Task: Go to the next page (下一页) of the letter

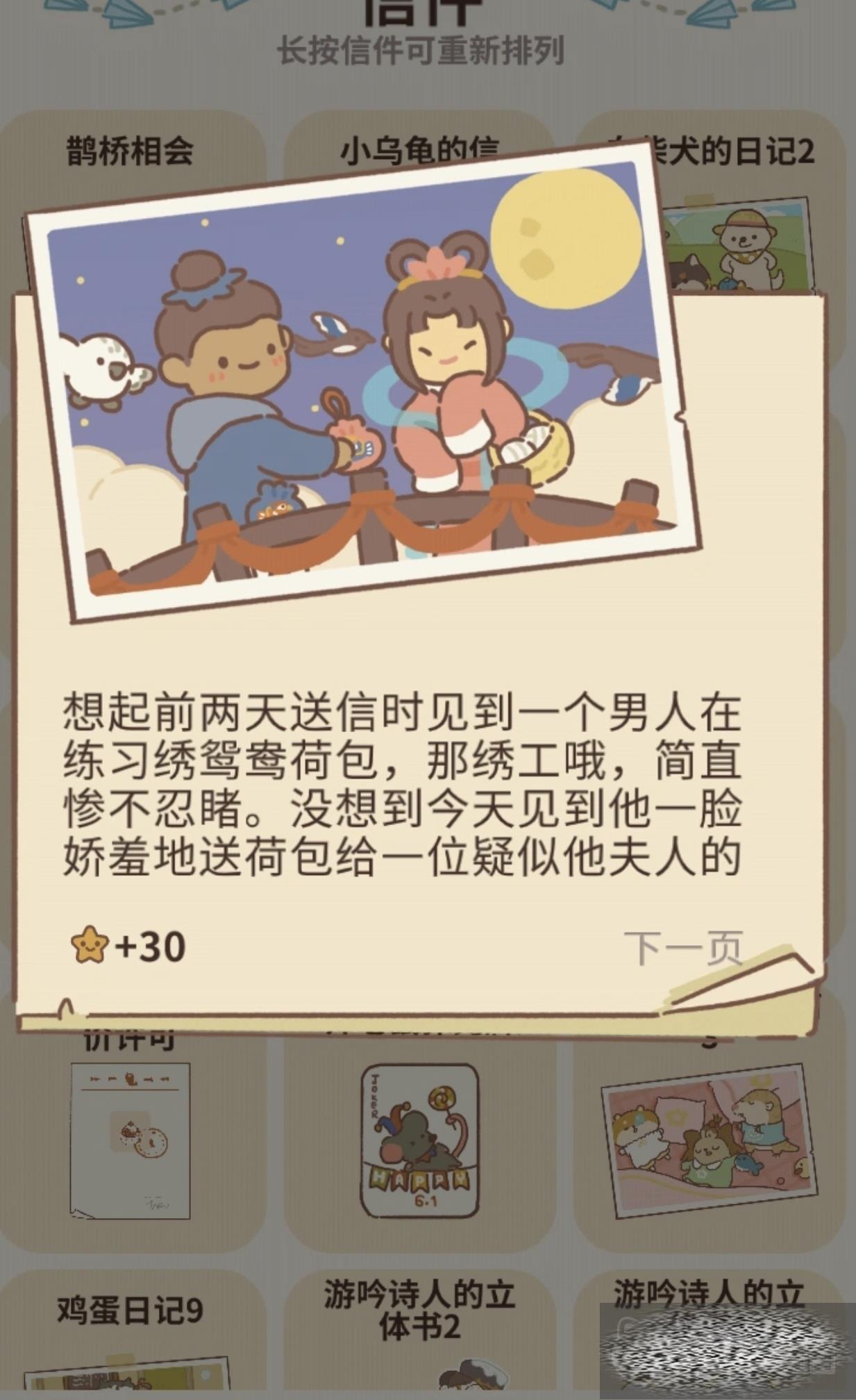Action: click(x=683, y=949)
